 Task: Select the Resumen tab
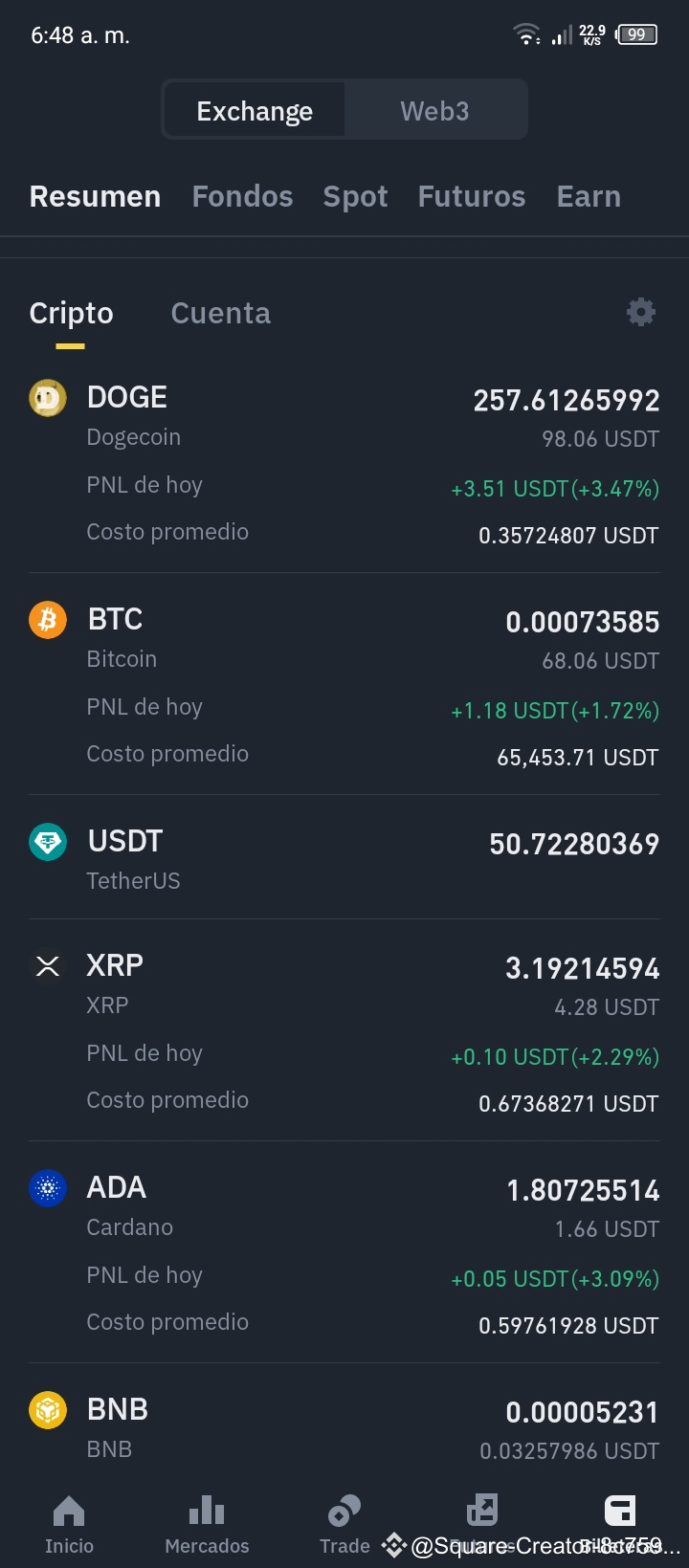[95, 196]
